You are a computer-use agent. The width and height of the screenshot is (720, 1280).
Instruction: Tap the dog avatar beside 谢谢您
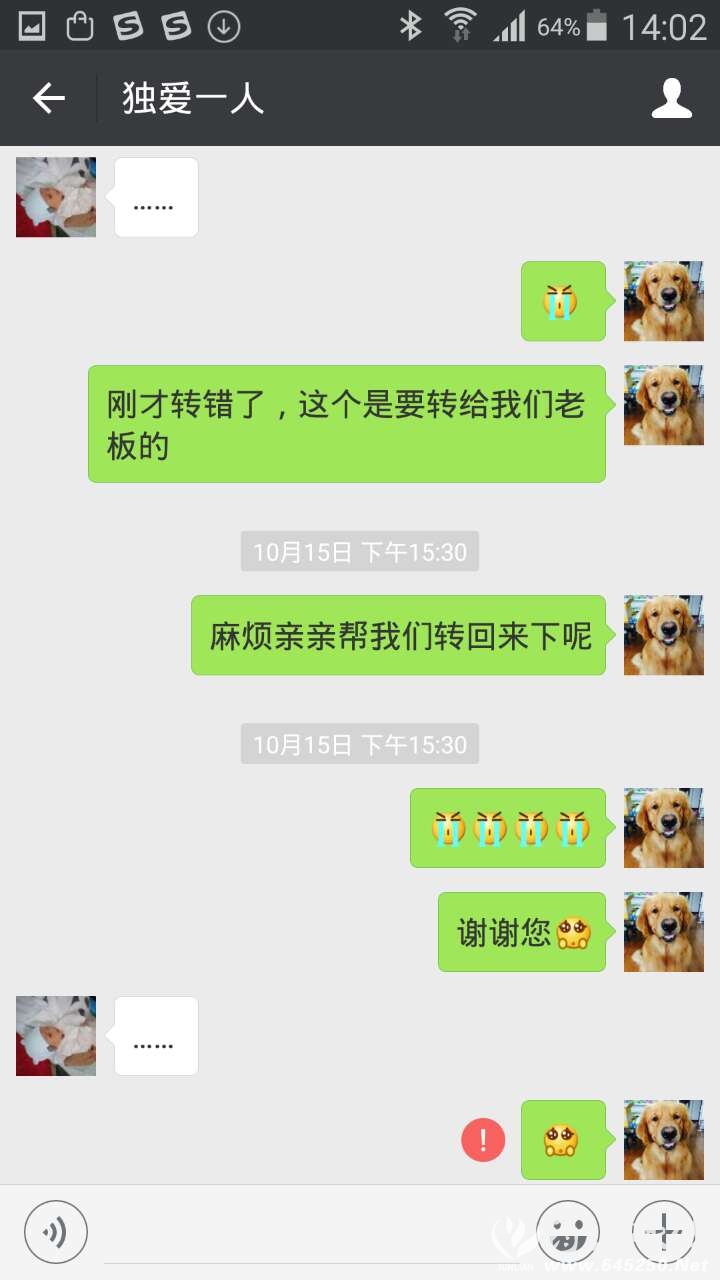point(663,932)
